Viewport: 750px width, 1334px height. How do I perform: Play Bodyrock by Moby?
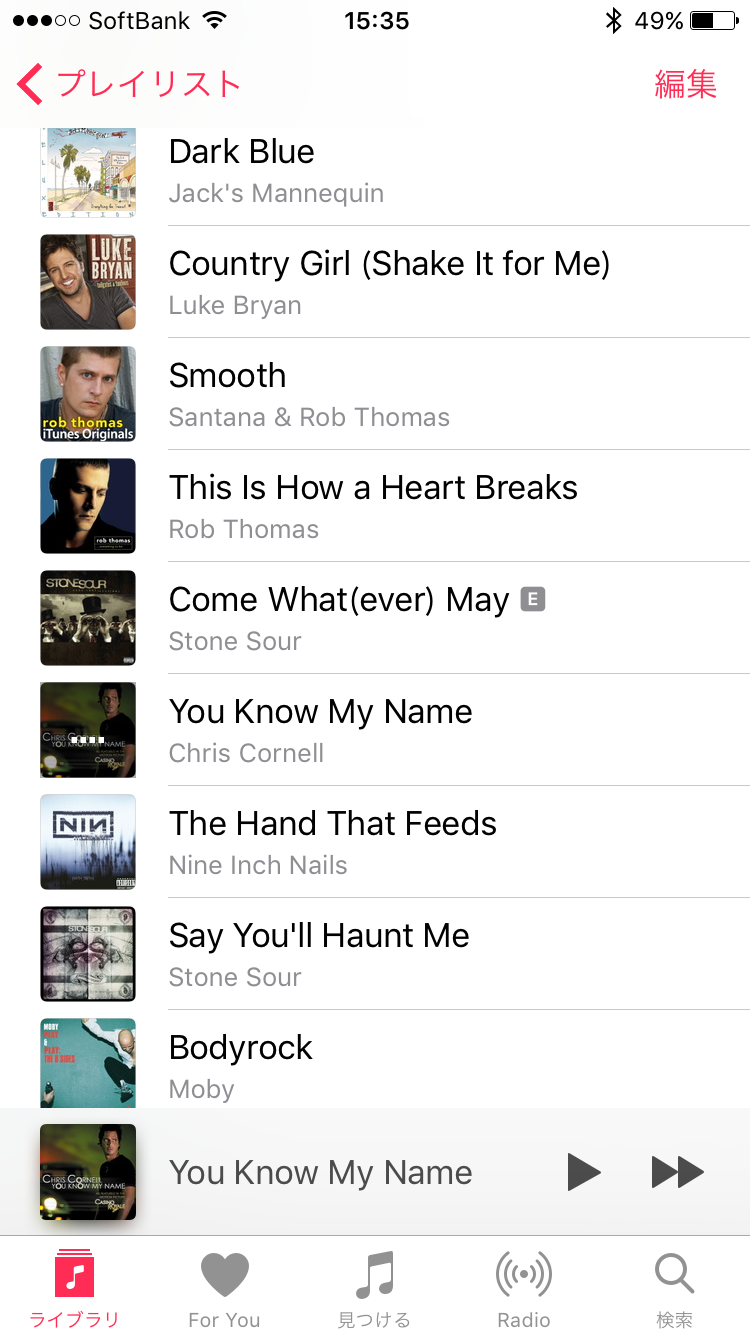point(400,1064)
